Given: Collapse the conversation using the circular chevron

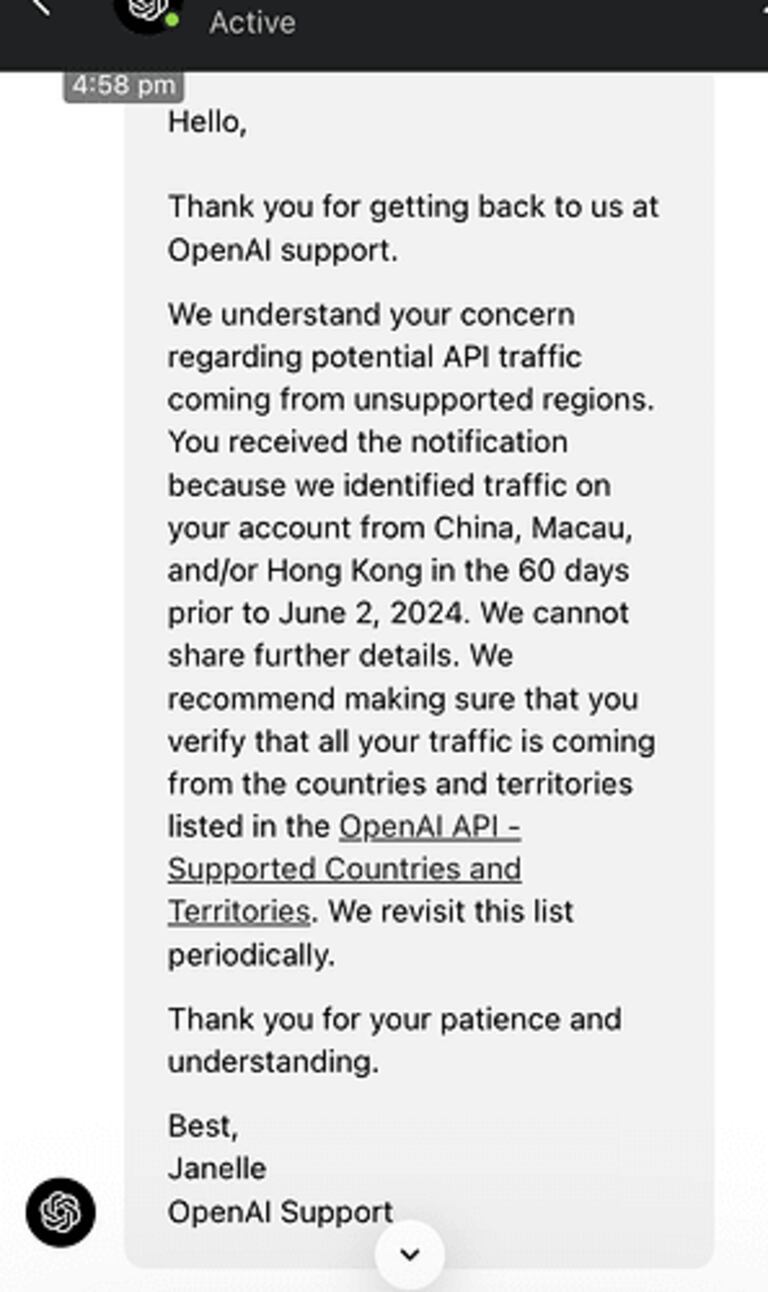Looking at the screenshot, I should click(409, 1251).
